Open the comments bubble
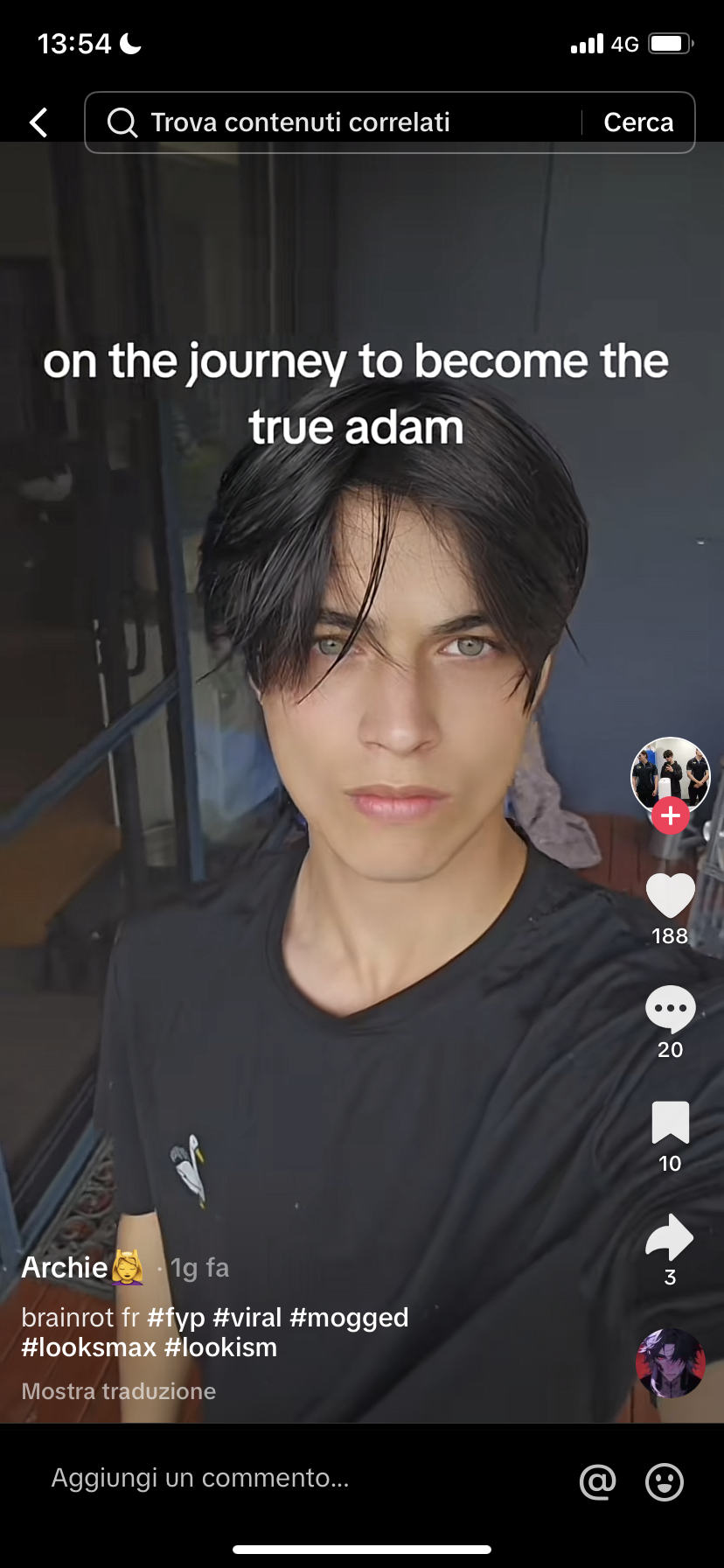 pyautogui.click(x=671, y=1009)
